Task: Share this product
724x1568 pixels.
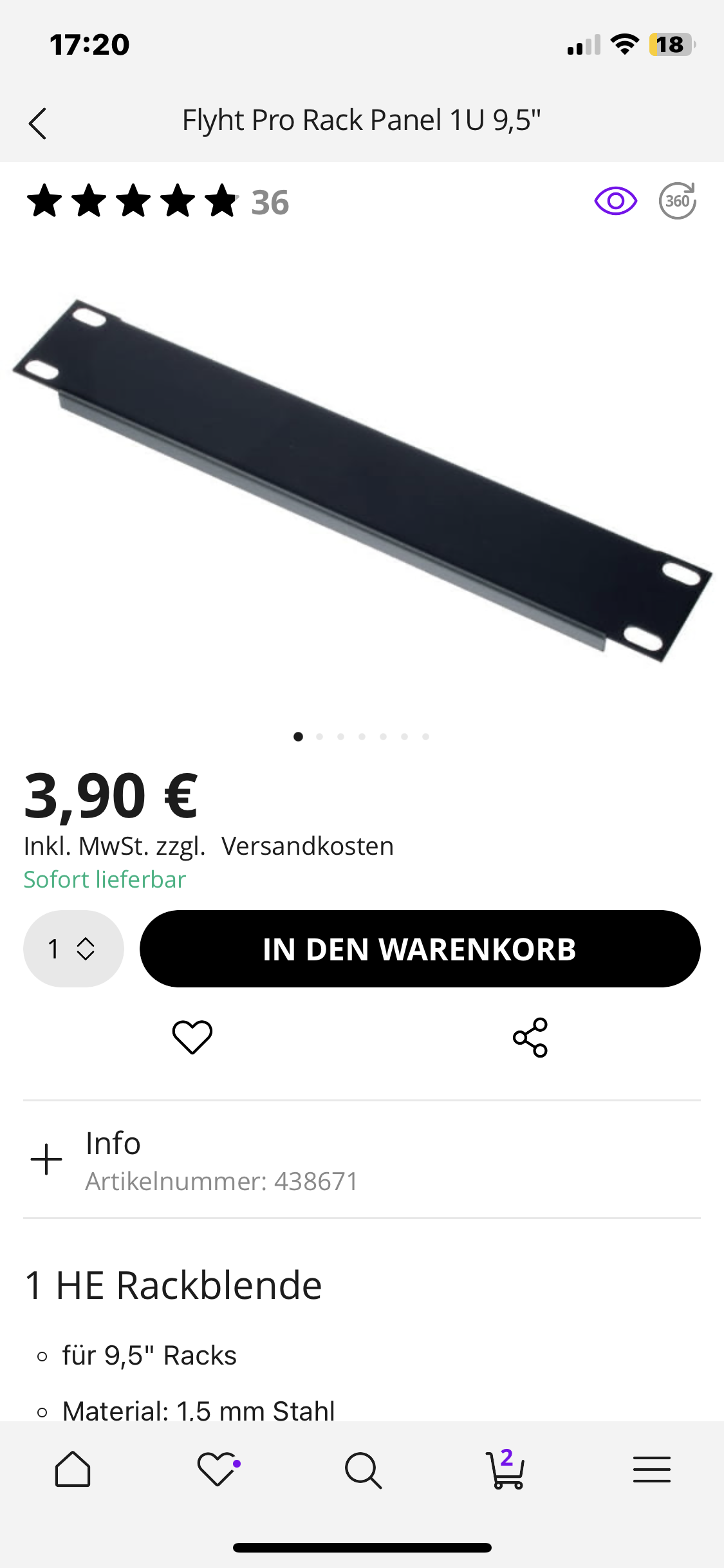Action: (x=530, y=1037)
